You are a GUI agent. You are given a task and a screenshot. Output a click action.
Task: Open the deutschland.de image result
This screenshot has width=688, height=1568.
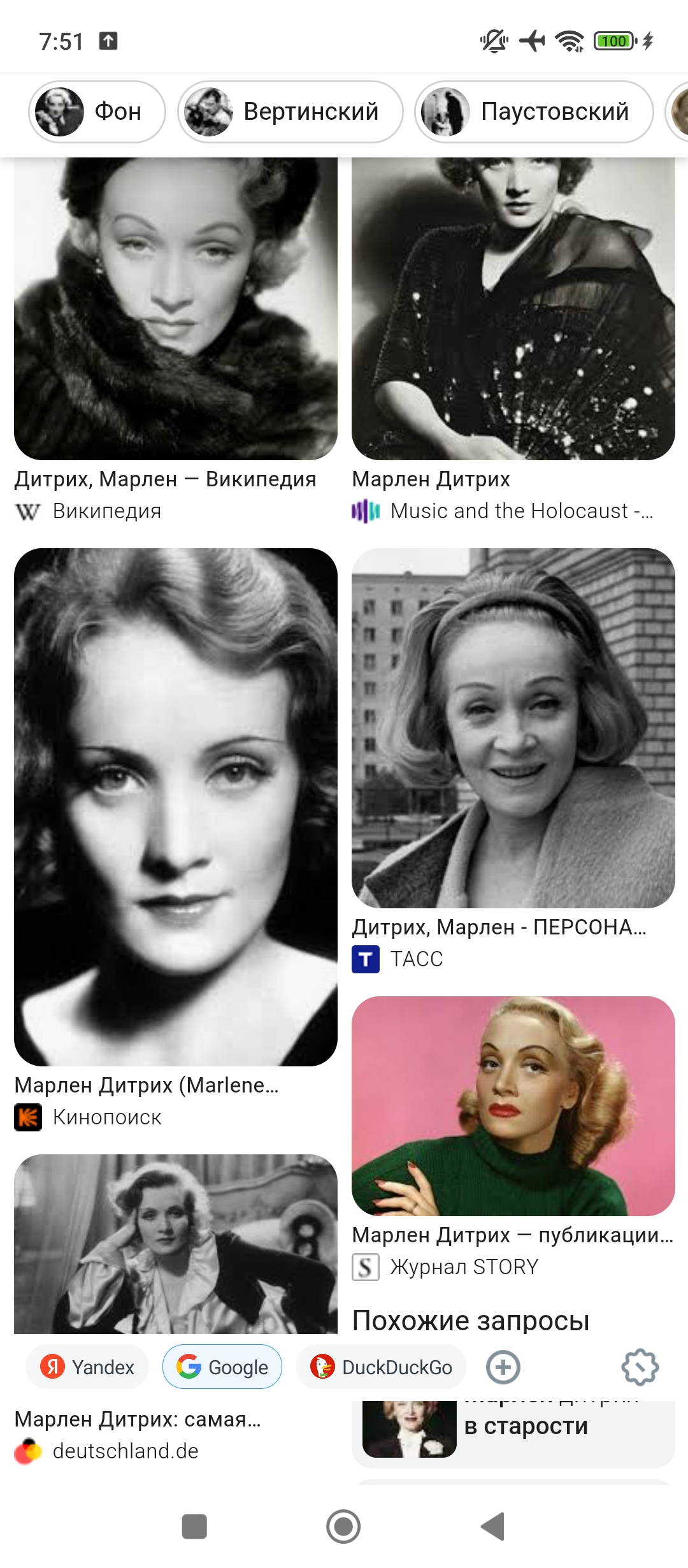pyautogui.click(x=175, y=1243)
